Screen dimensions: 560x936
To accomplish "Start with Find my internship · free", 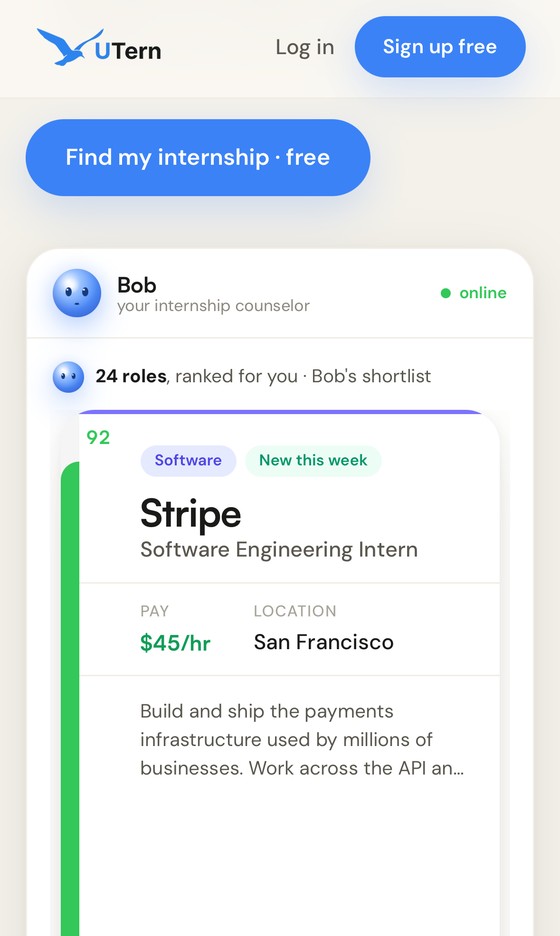I will 198,158.
